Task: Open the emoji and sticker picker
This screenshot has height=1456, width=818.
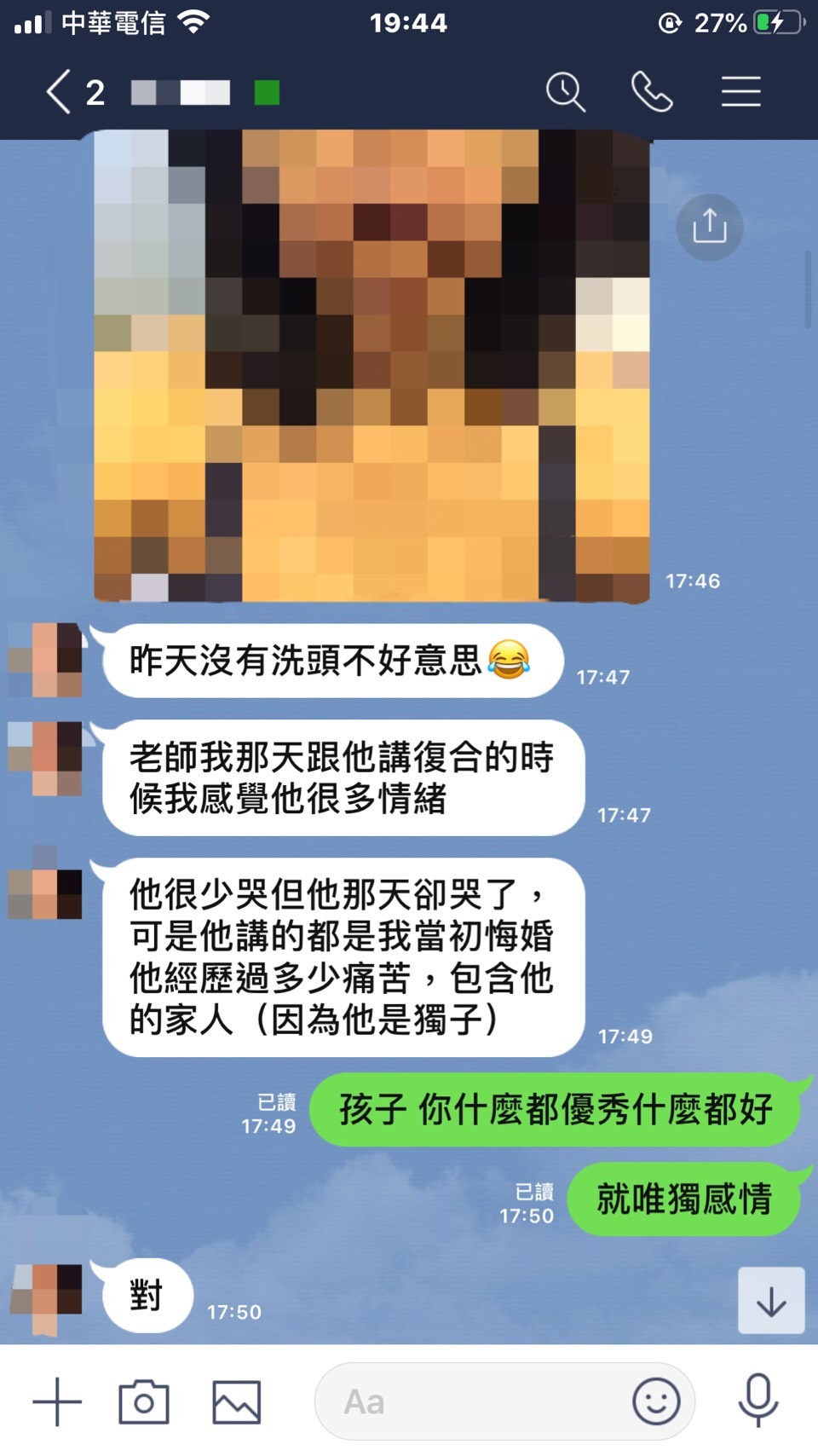Action: tap(656, 1401)
